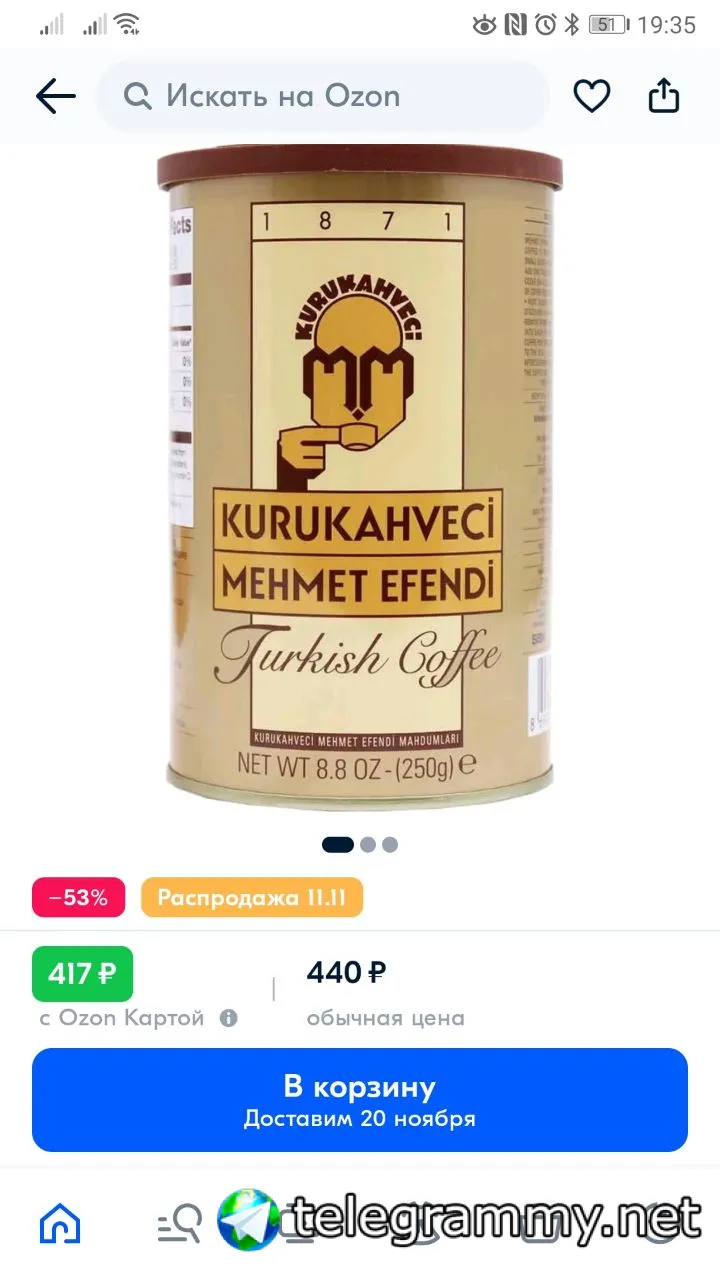The image size is (720, 1280).
Task: Go back using the top arrow
Action: click(x=56, y=96)
